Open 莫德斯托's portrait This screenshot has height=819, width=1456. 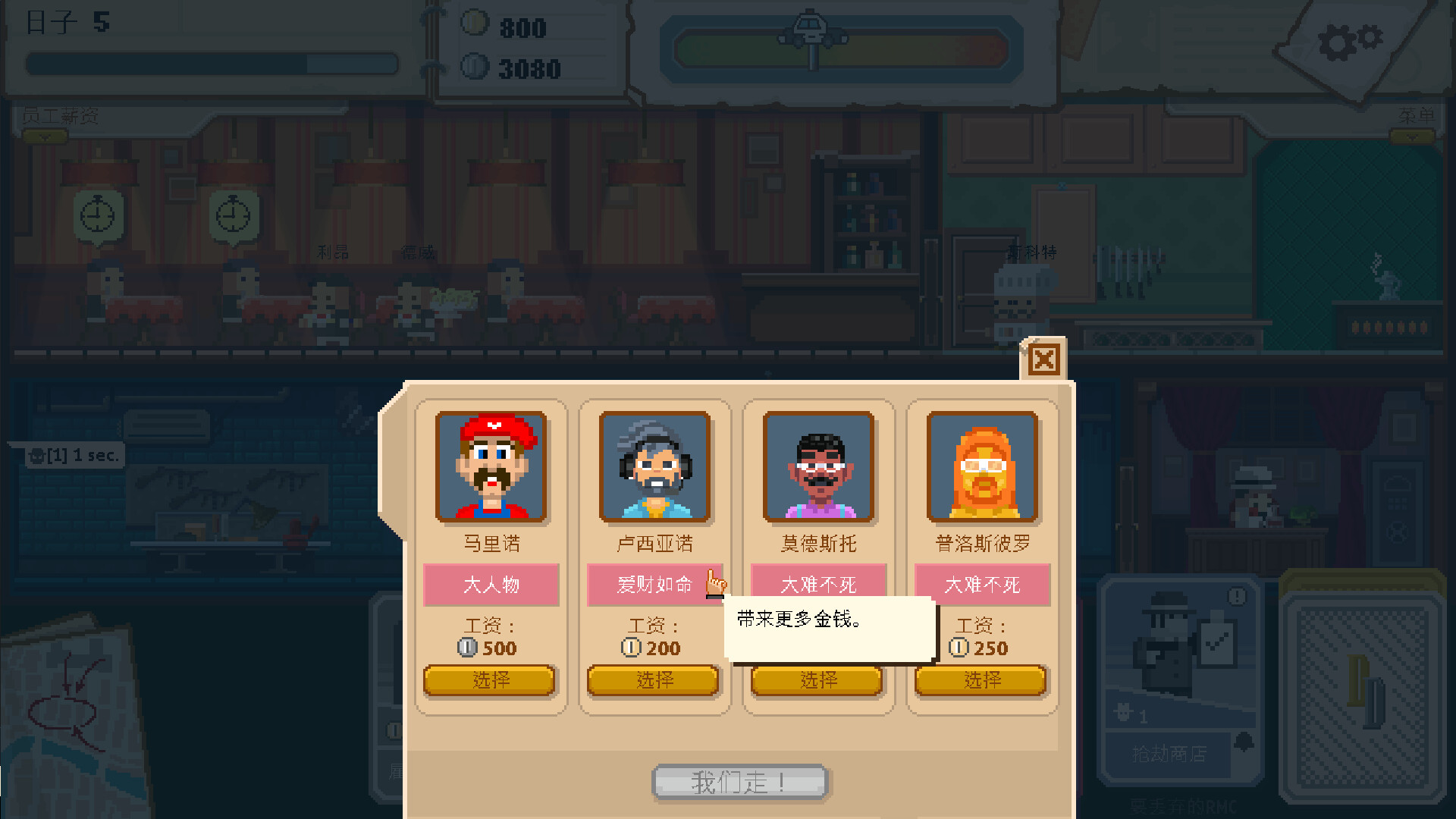coord(819,467)
